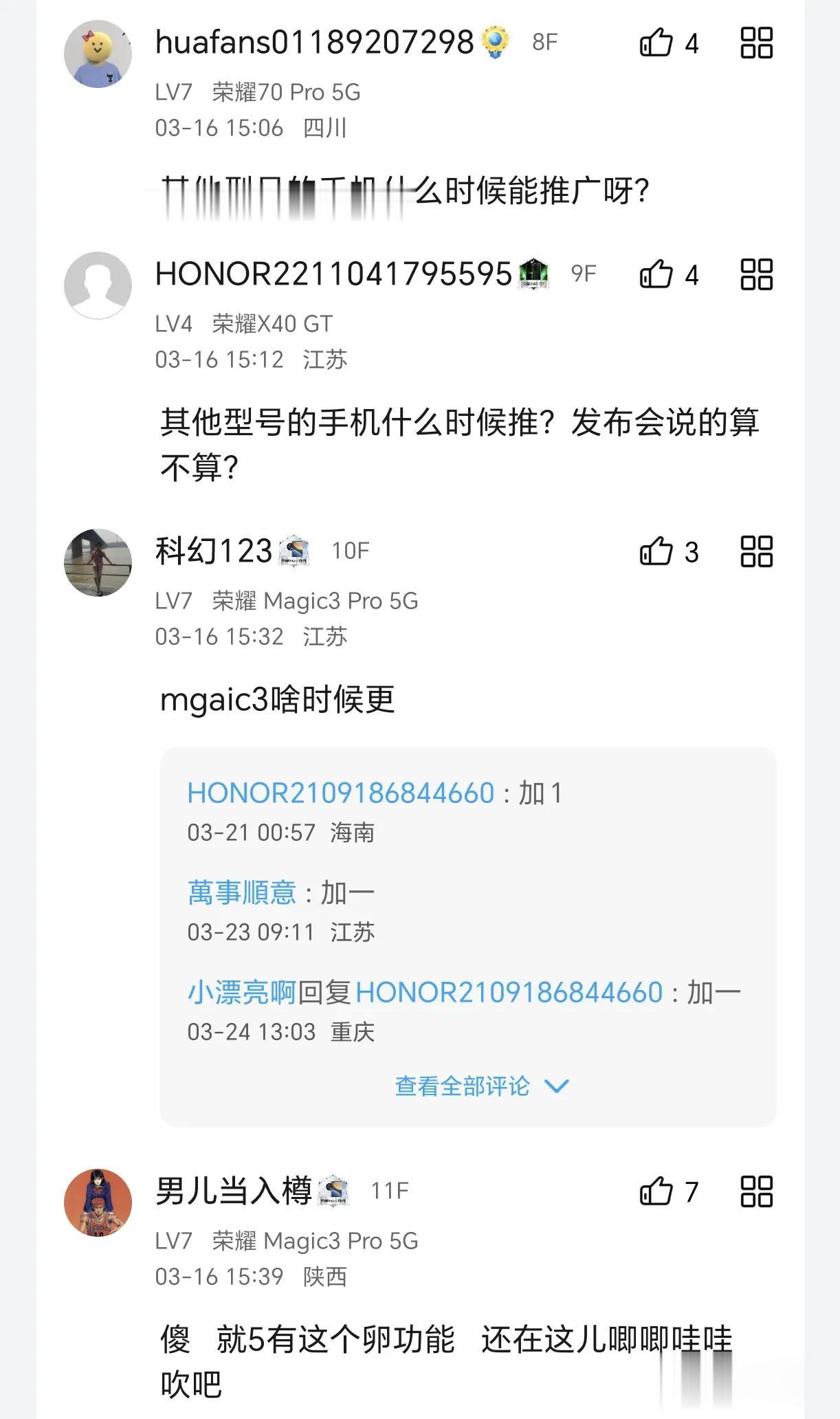Tap 男儿当入樽's avatar
Viewport: 840px width, 1419px height.
click(98, 1202)
